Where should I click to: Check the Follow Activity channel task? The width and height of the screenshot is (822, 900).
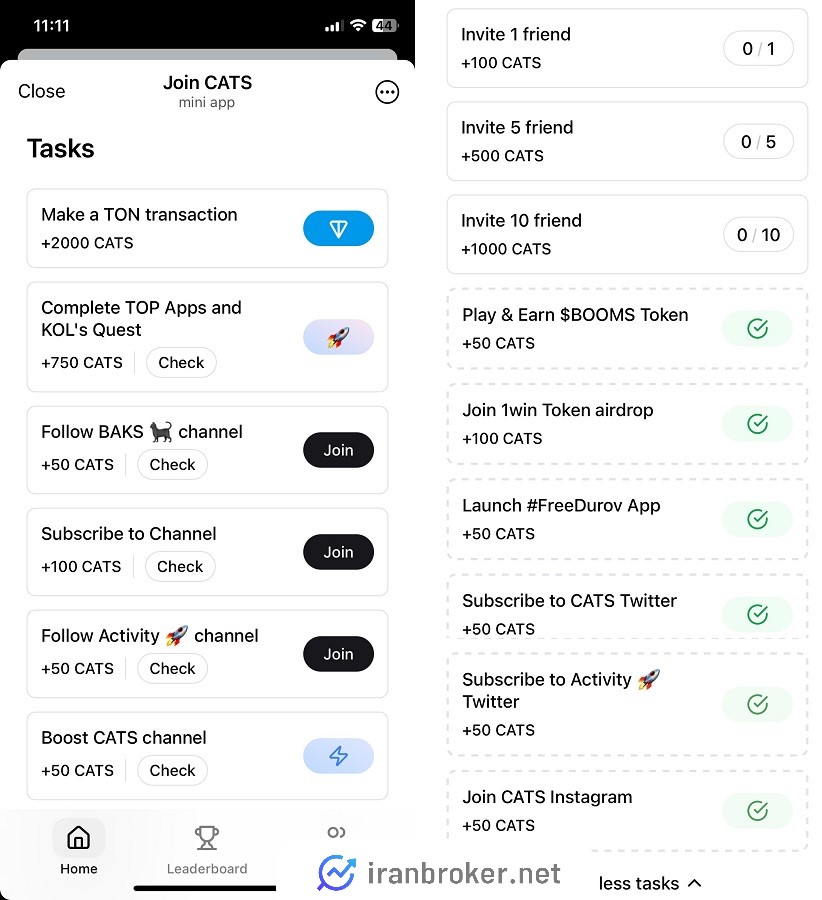point(172,669)
